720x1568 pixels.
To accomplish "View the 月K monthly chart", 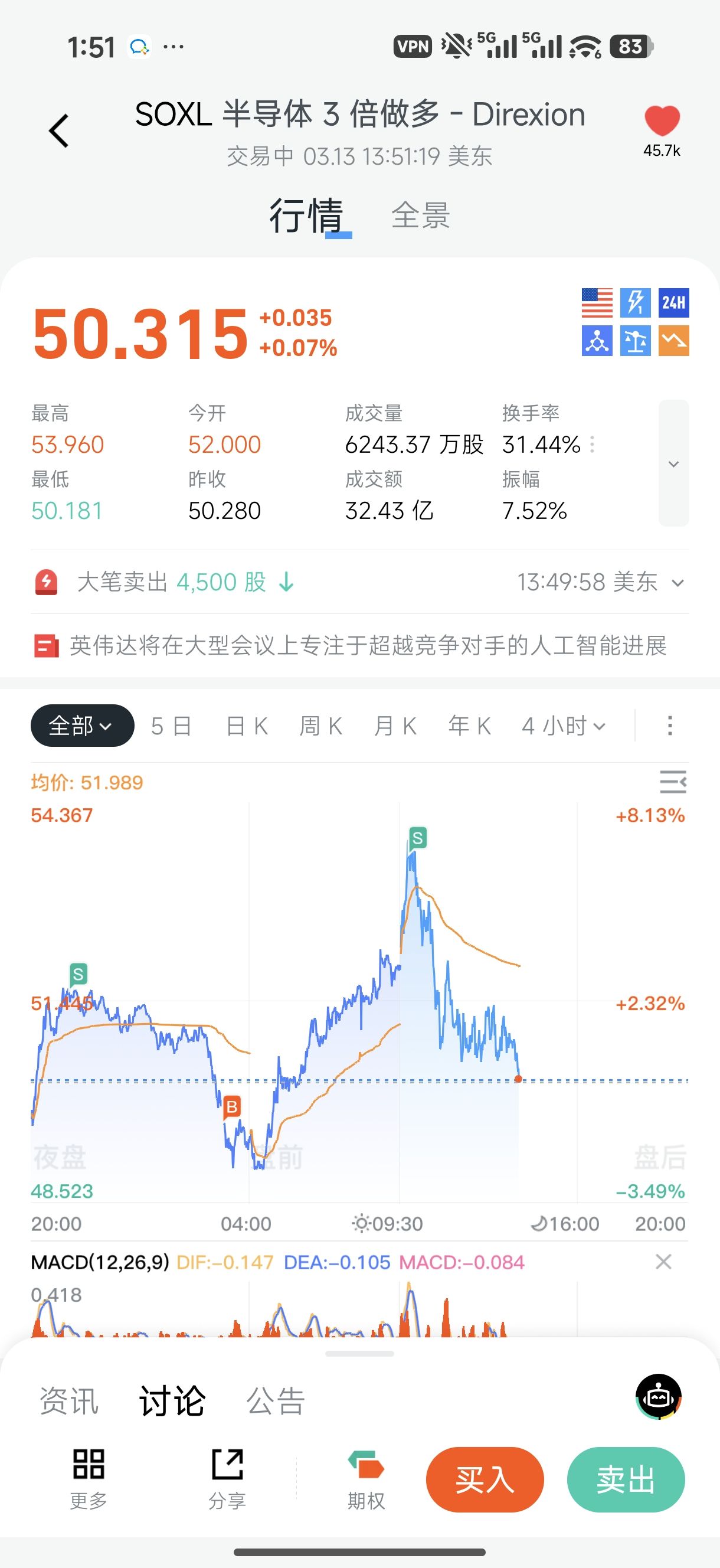I will [395, 726].
